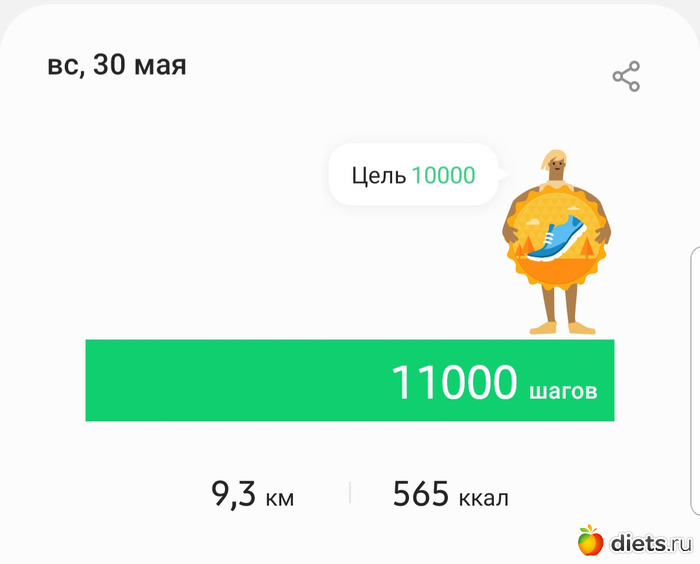Share the 30 May step results
The height and width of the screenshot is (564, 700).
click(x=626, y=77)
